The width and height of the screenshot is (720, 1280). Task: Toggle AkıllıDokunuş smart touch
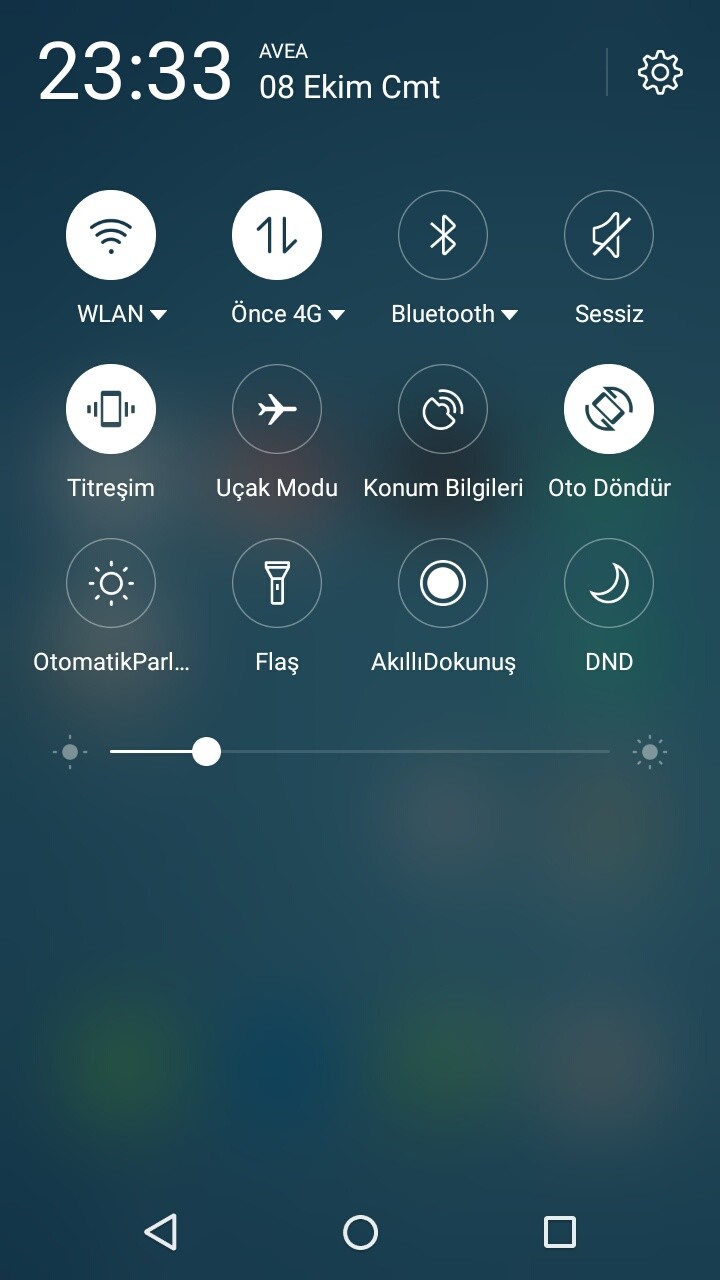click(443, 583)
